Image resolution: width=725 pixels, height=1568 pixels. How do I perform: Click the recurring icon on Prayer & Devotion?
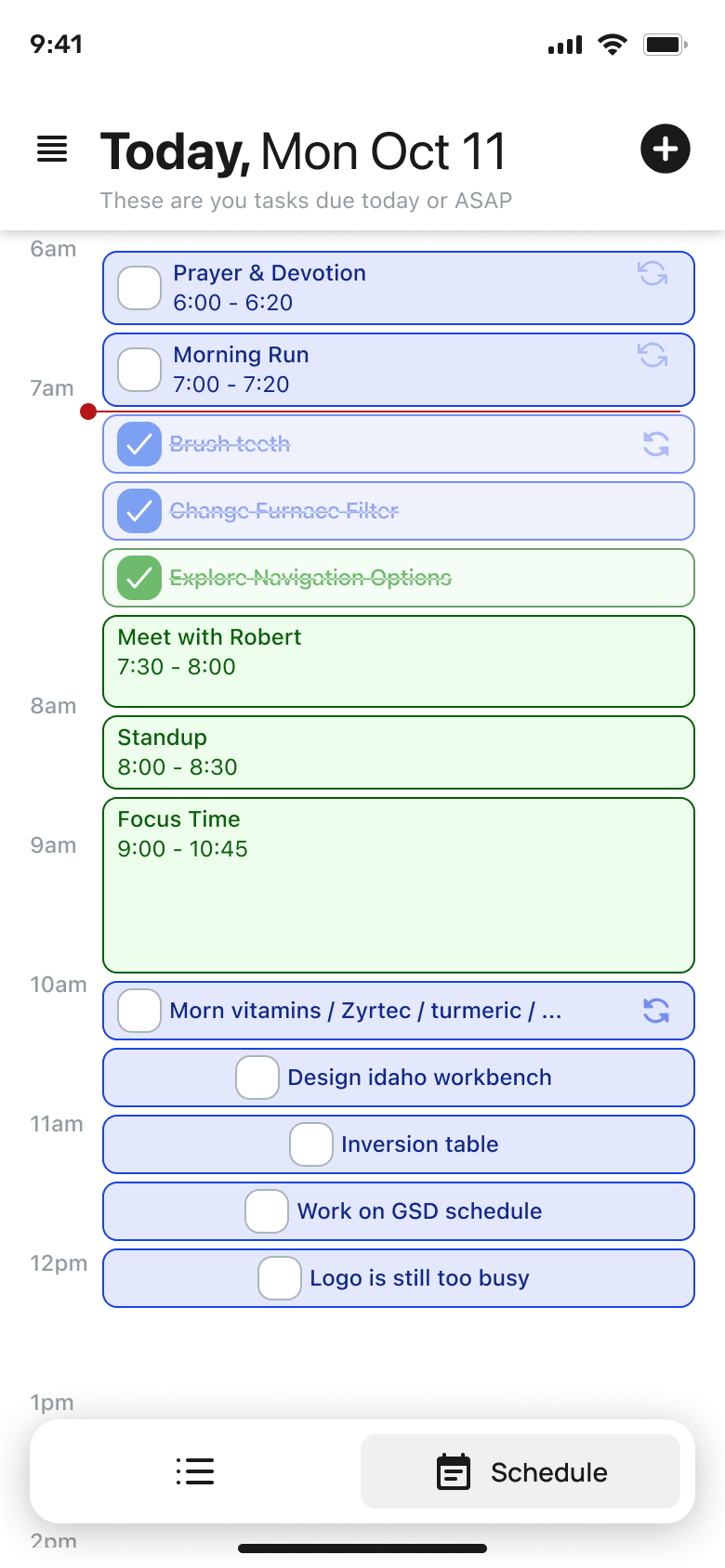point(652,275)
